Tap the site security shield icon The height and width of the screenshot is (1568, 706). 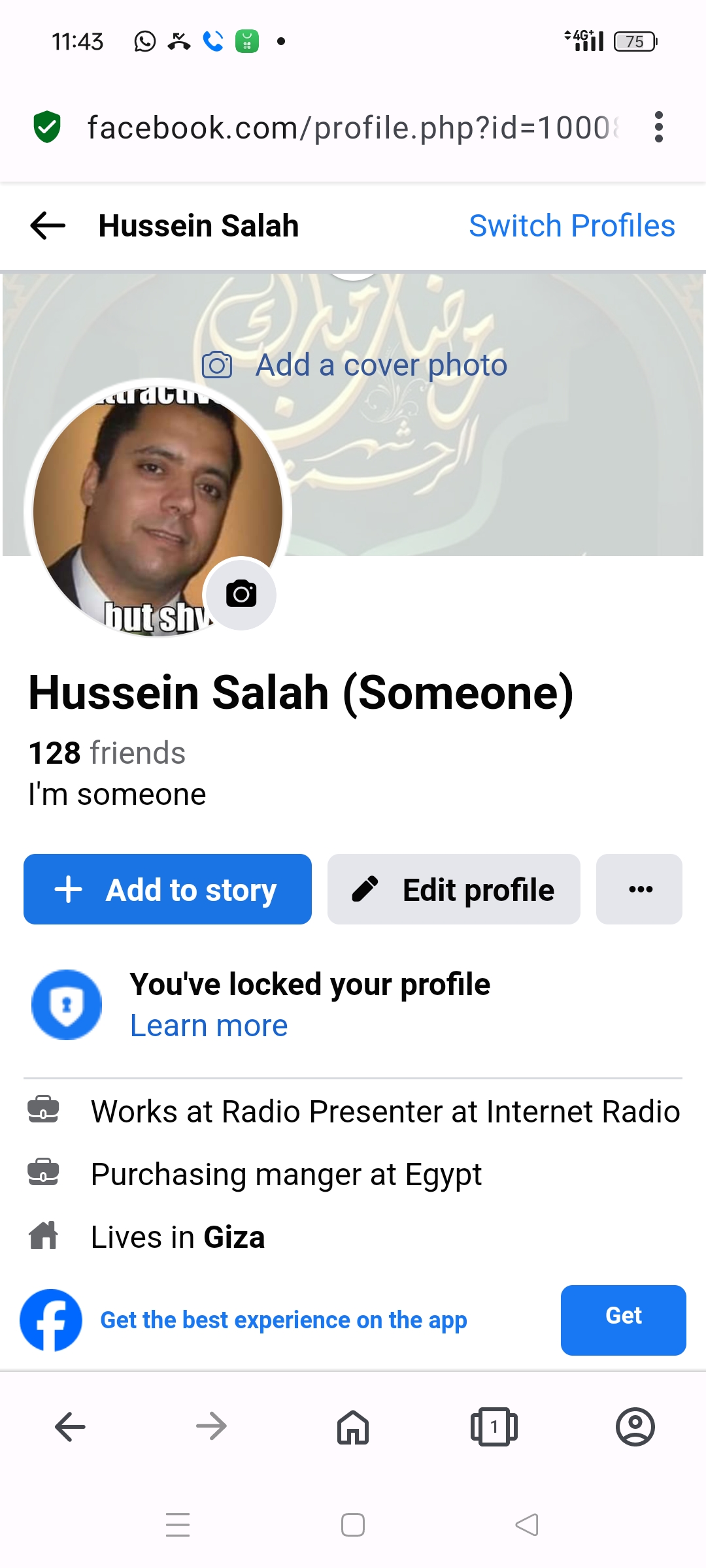click(x=47, y=127)
